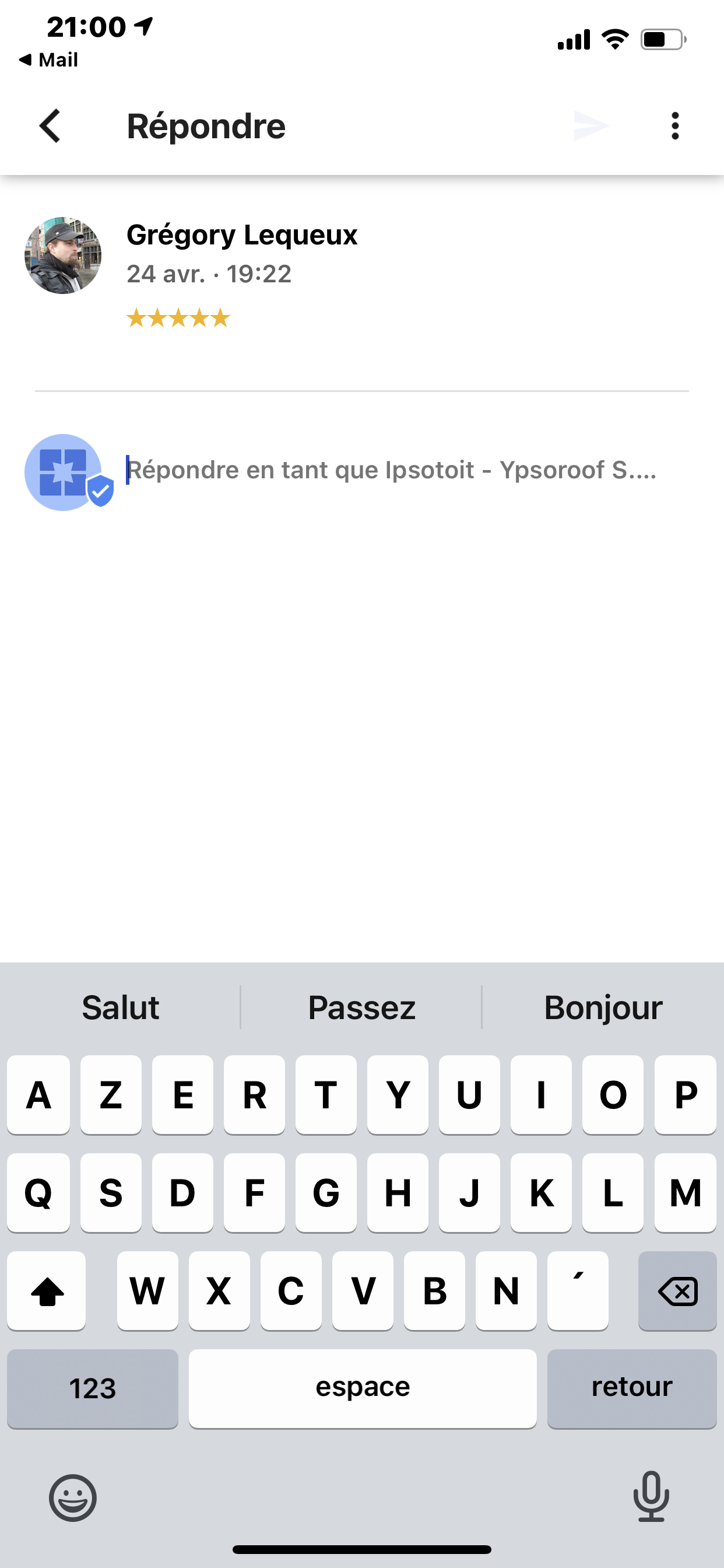Screen dimensions: 724x1568
Task: Toggle the shift key
Action: point(47,1290)
